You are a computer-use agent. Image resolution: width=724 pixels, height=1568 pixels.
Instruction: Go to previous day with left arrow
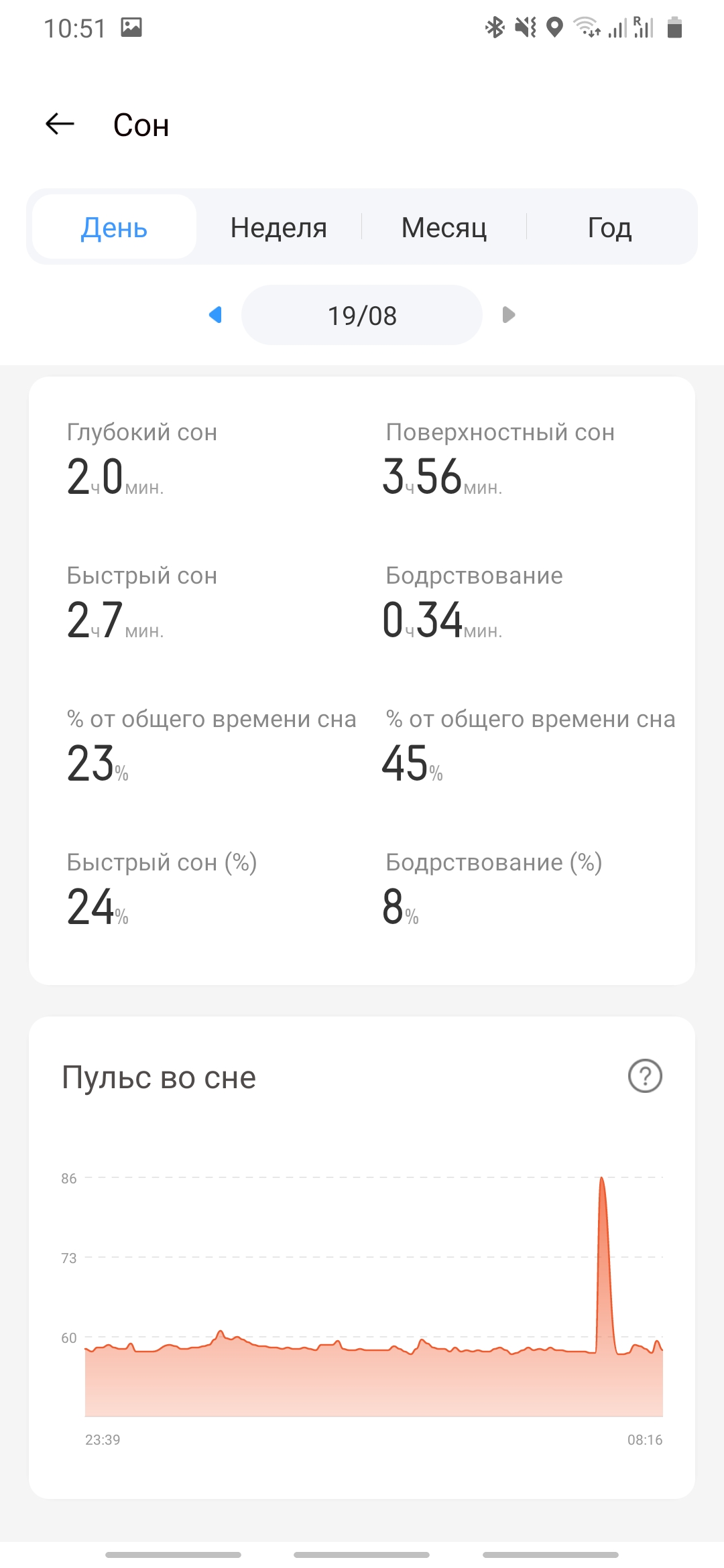point(215,315)
